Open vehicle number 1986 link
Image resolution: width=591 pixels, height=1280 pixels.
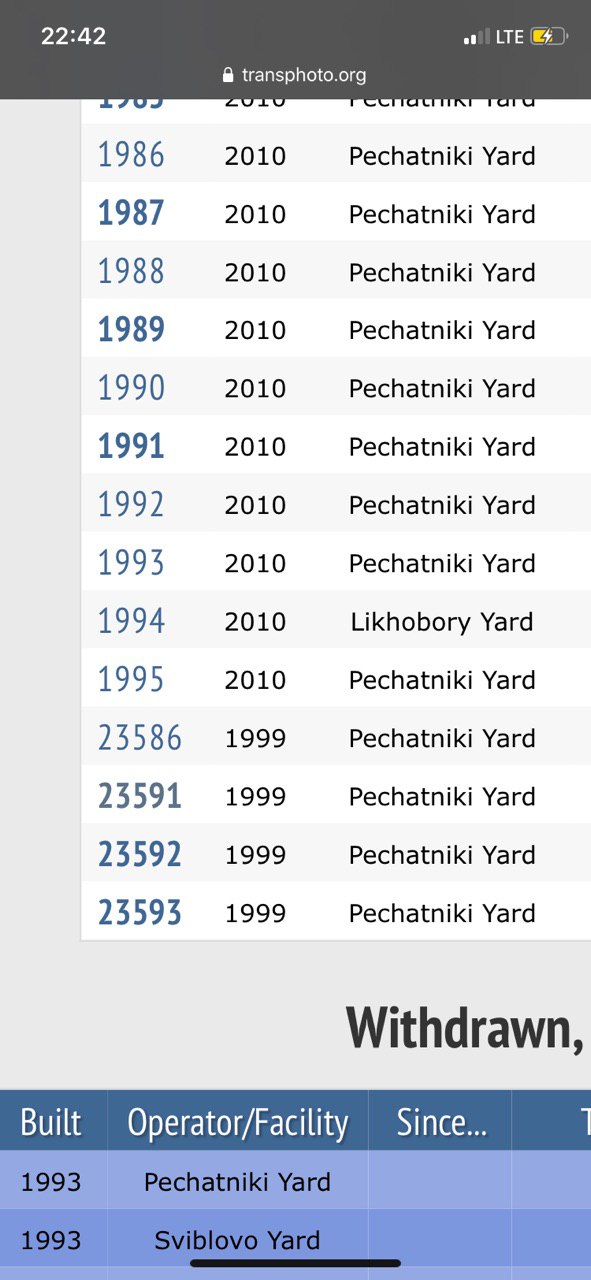pos(131,155)
